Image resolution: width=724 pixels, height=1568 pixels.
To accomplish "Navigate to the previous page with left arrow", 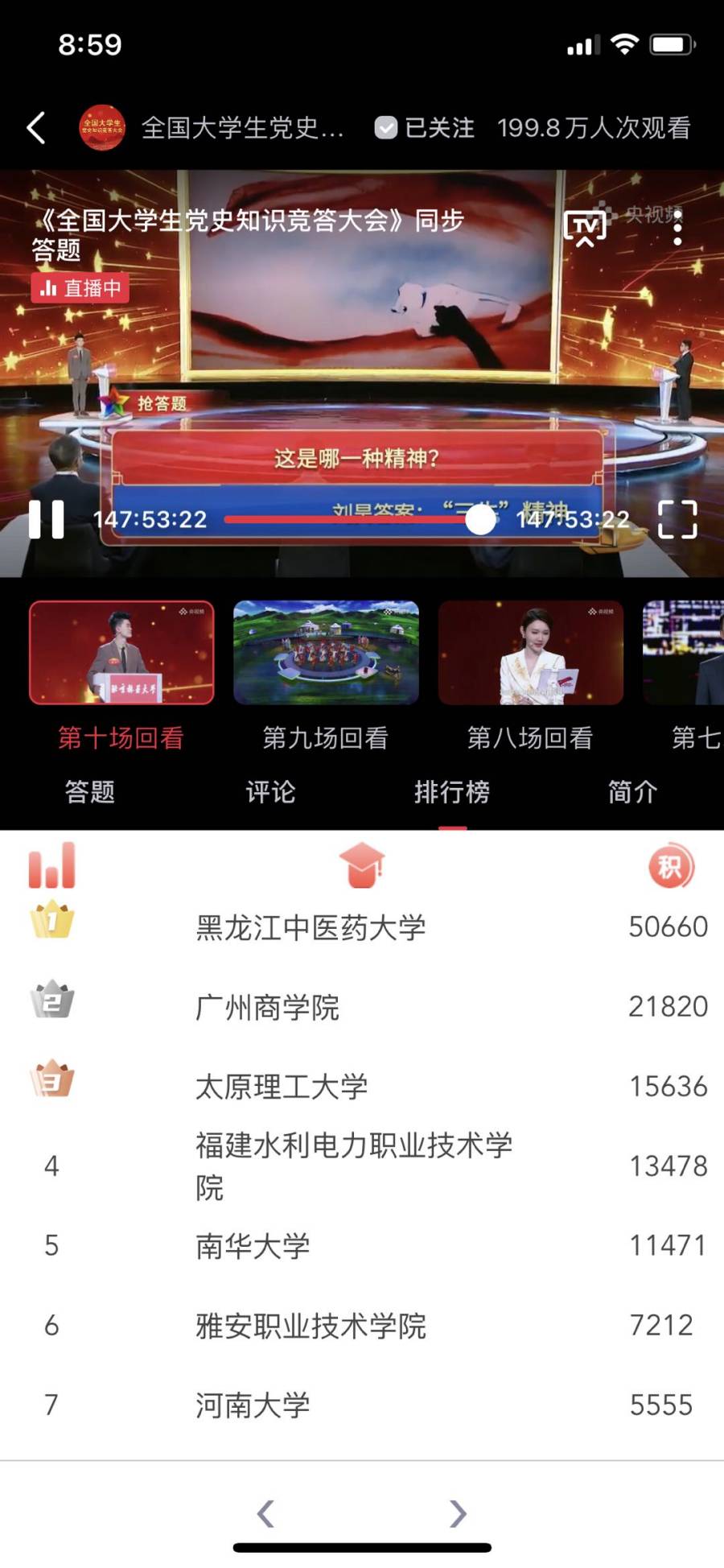I will click(265, 1513).
